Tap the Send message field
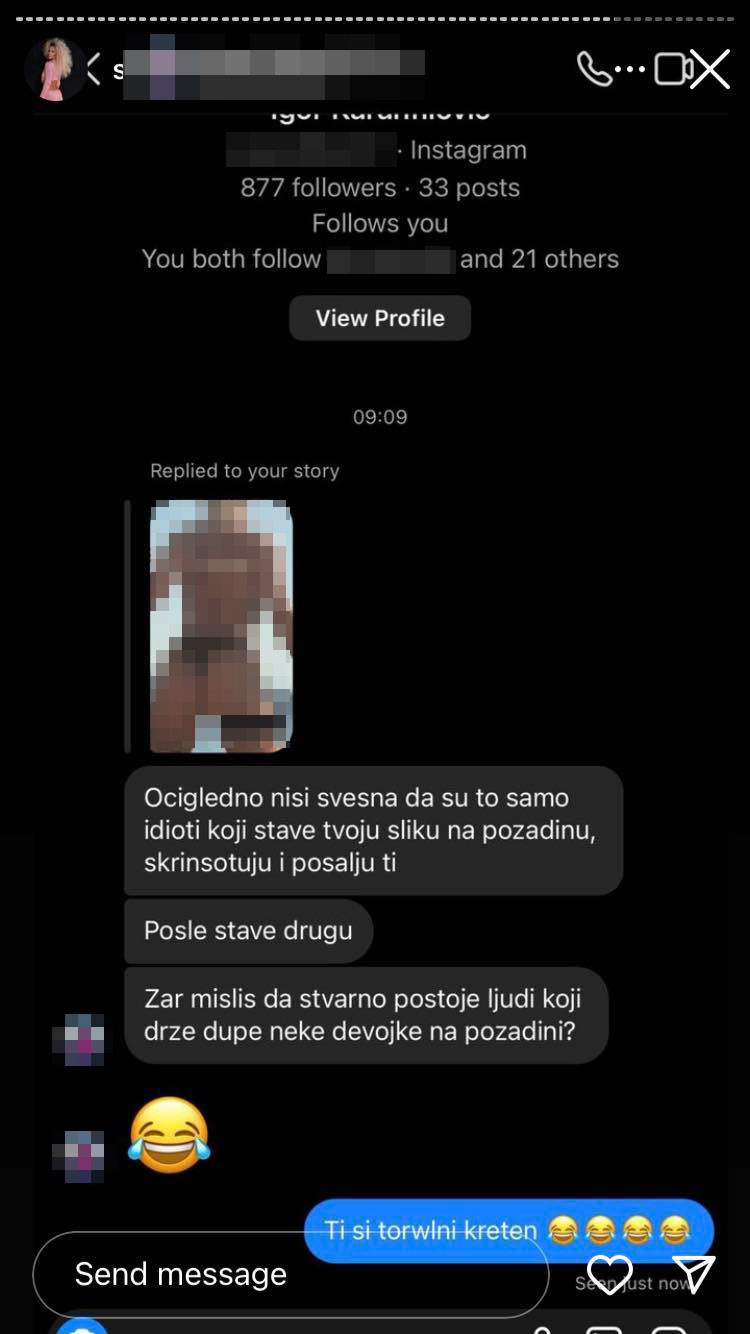This screenshot has width=750, height=1334. tap(290, 1274)
